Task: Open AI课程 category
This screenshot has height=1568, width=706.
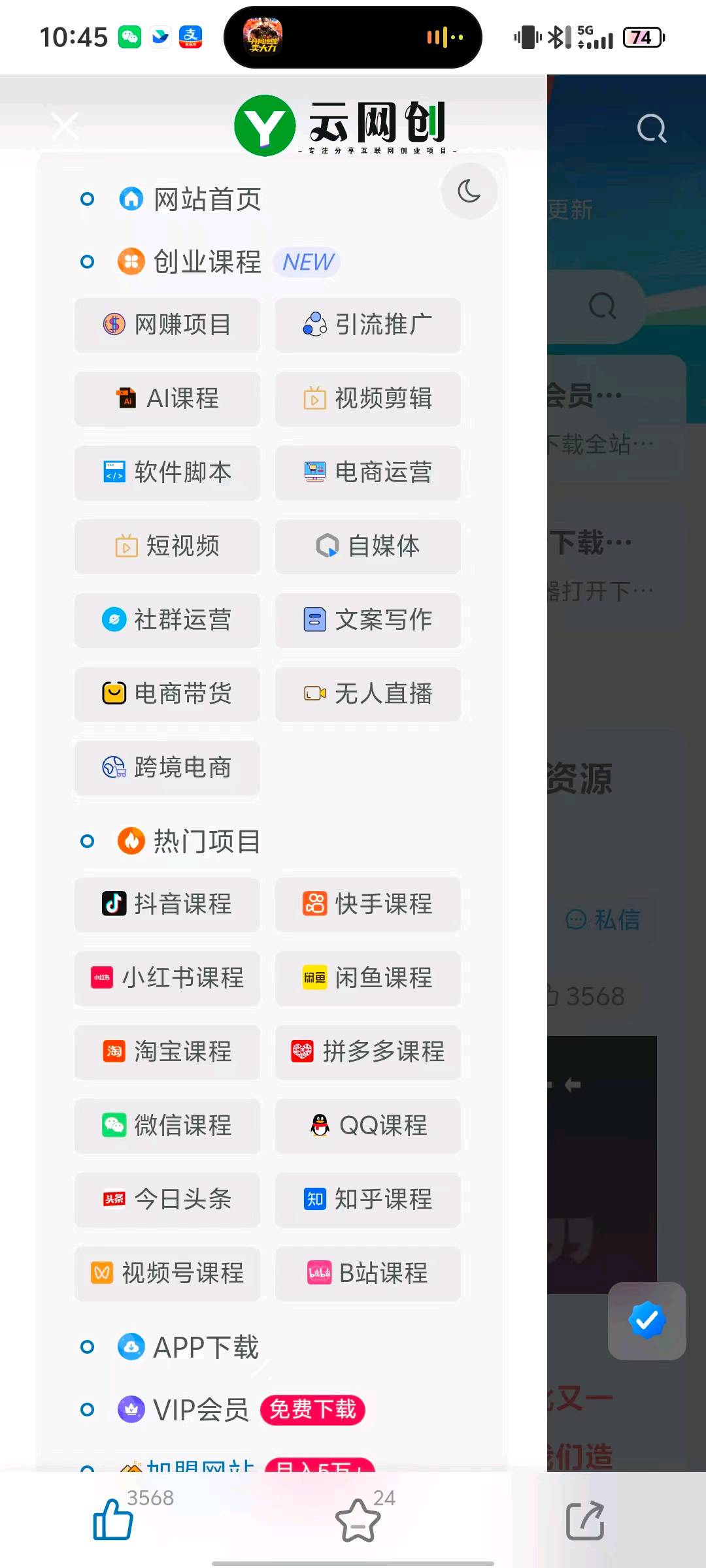Action: point(167,399)
